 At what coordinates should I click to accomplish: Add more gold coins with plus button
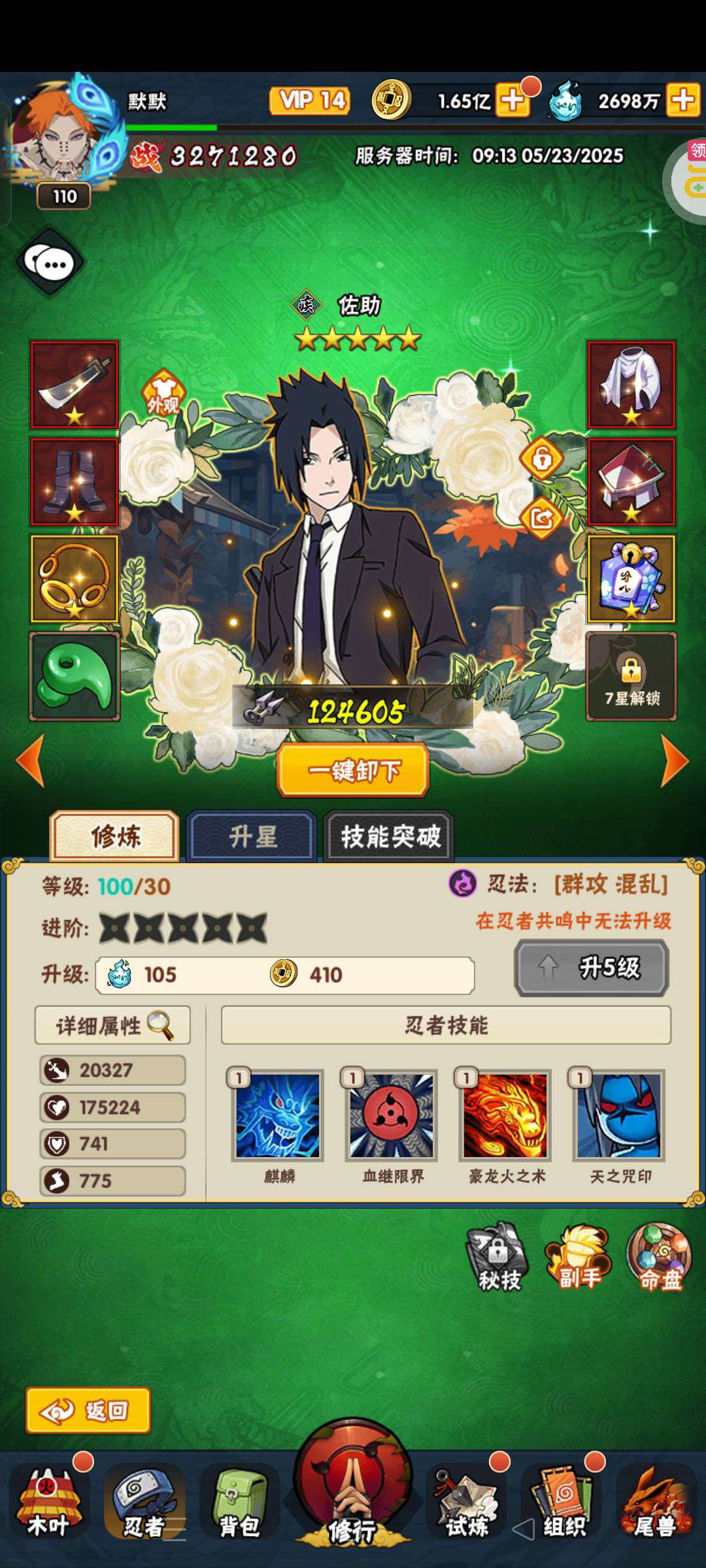click(x=513, y=101)
